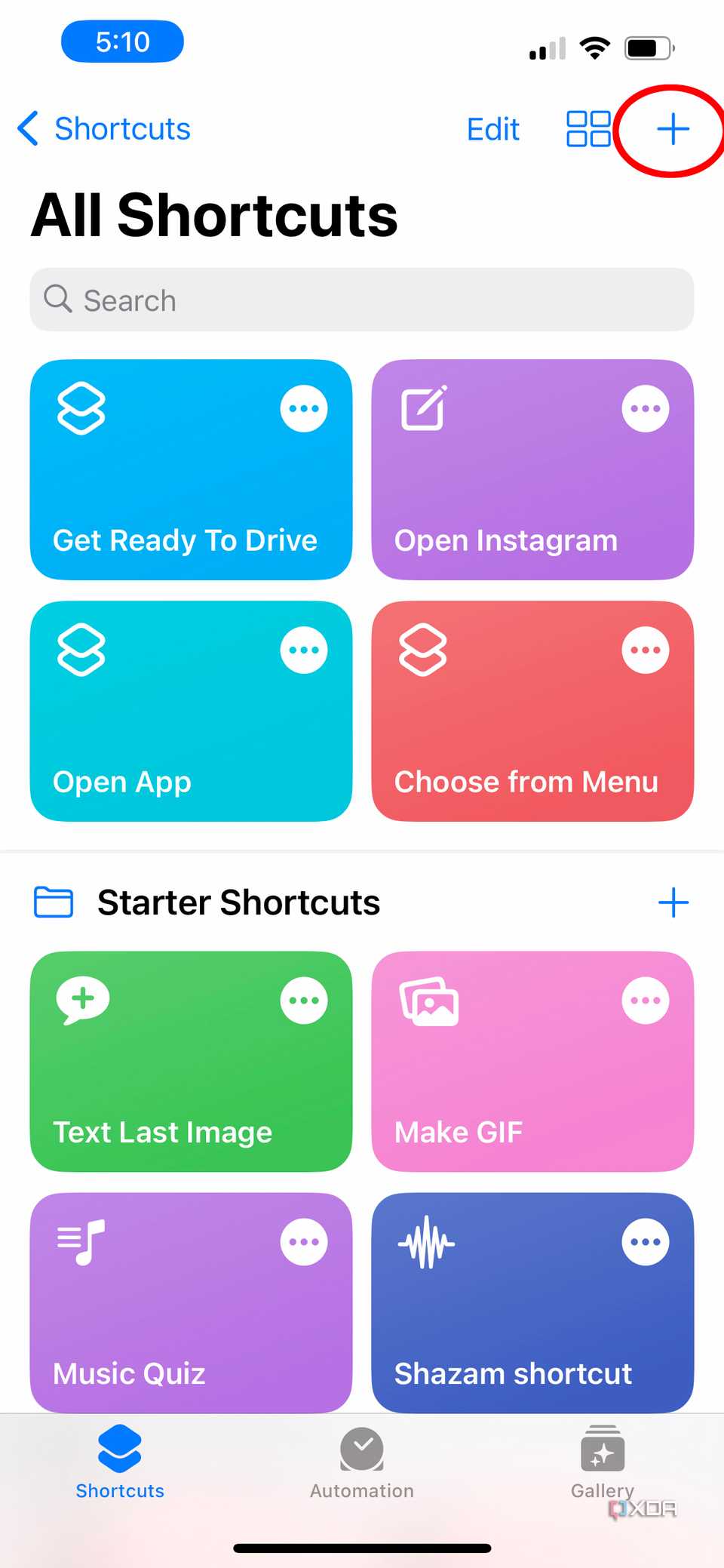Tap Edit to rearrange shortcuts
Screen dimensions: 724x1568
pyautogui.click(x=493, y=128)
